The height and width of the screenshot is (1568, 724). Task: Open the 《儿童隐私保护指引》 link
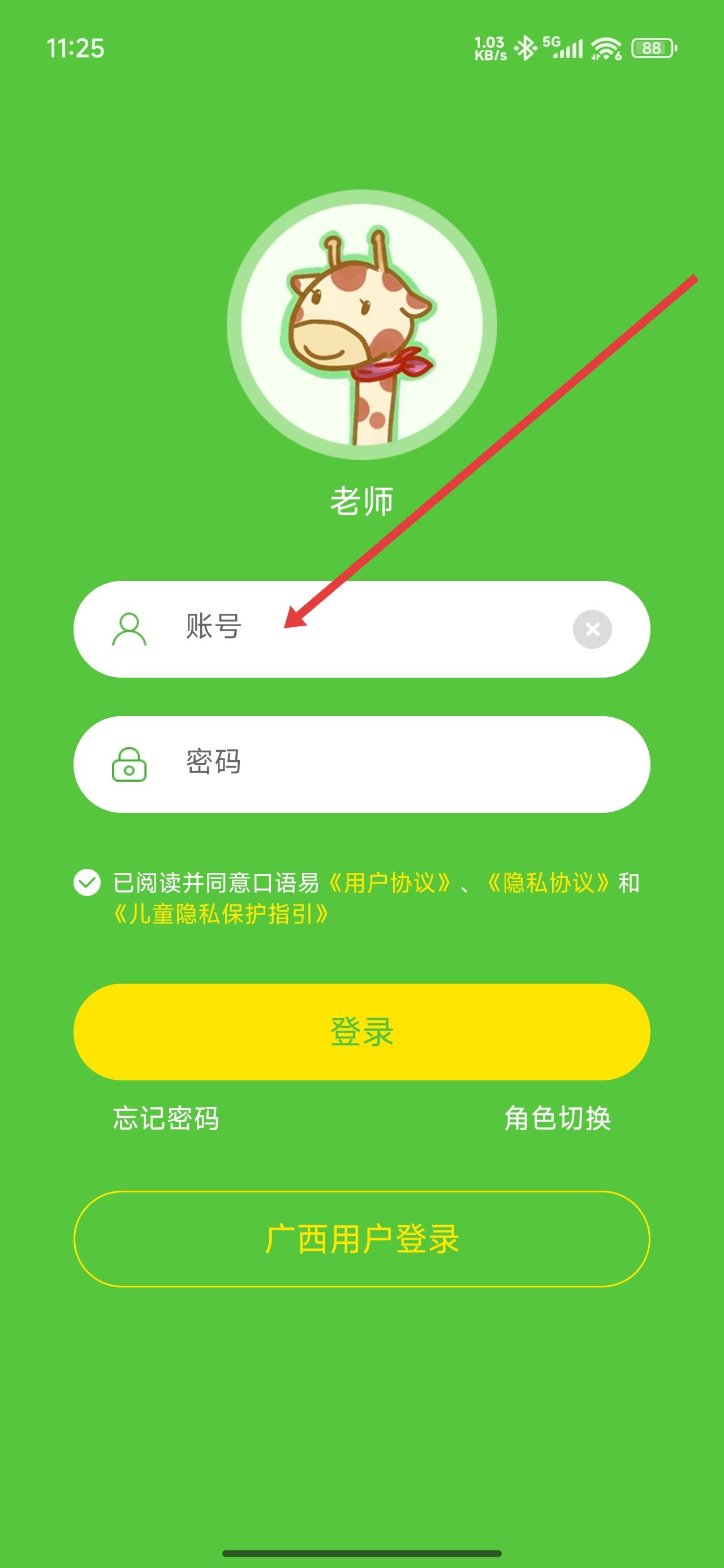[x=221, y=914]
